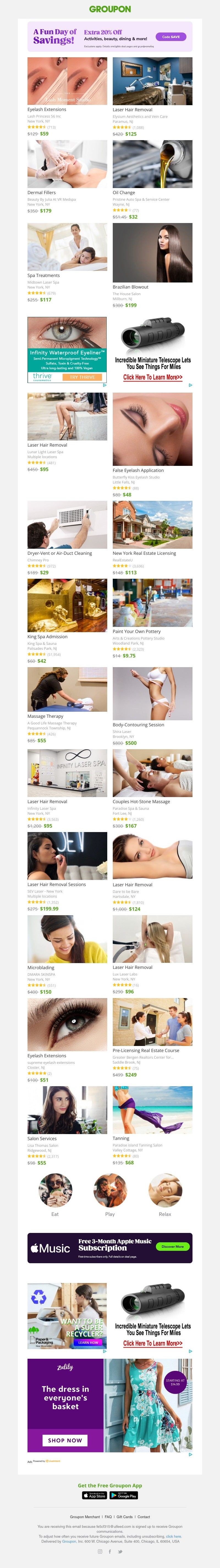This screenshot has width=220, height=1568.
Task: Open the Gift Cards link
Action: 124,1516
